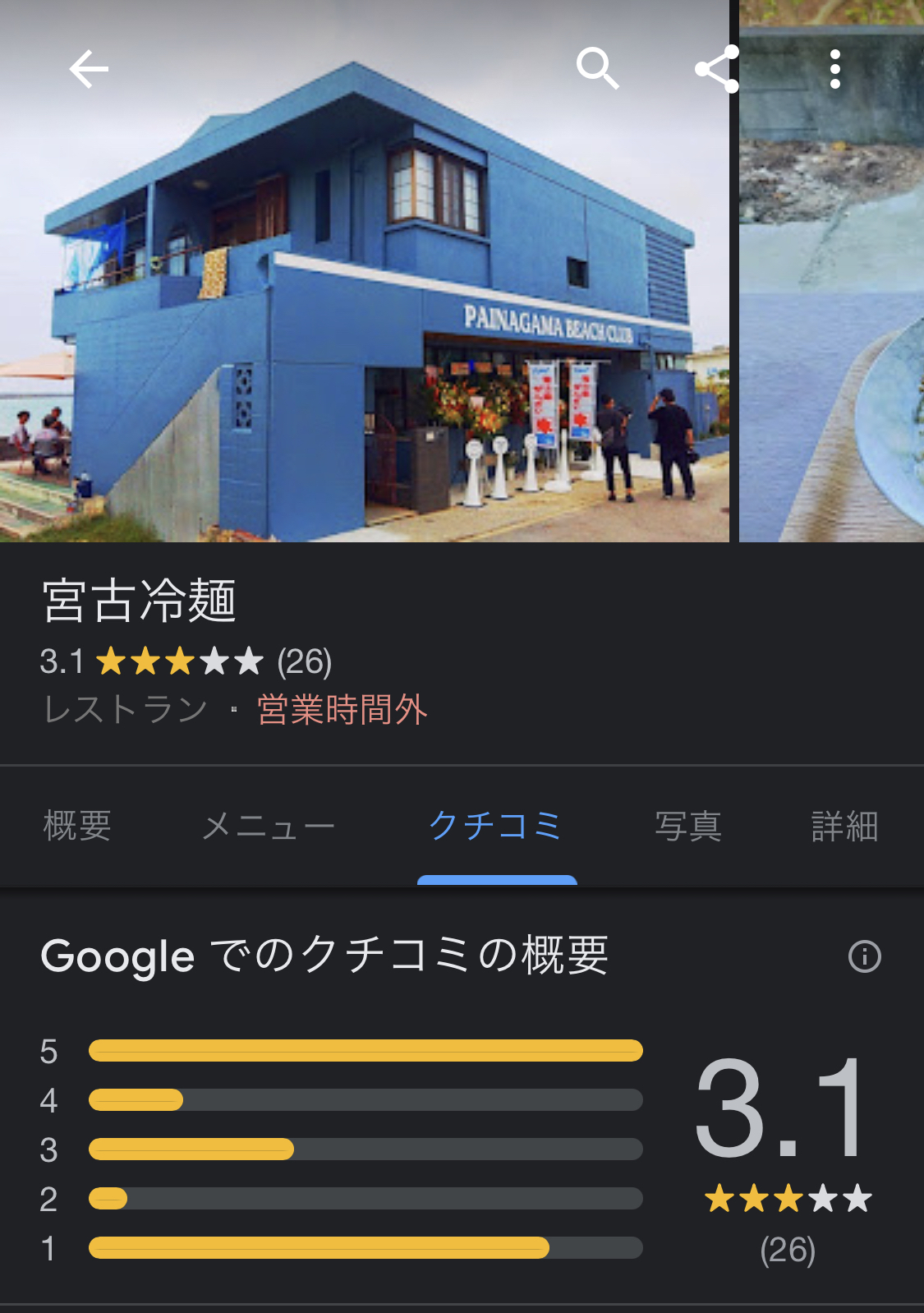Filter reviews by the 3-star bar
Viewport: 924px width, 1313px height.
point(365,1149)
